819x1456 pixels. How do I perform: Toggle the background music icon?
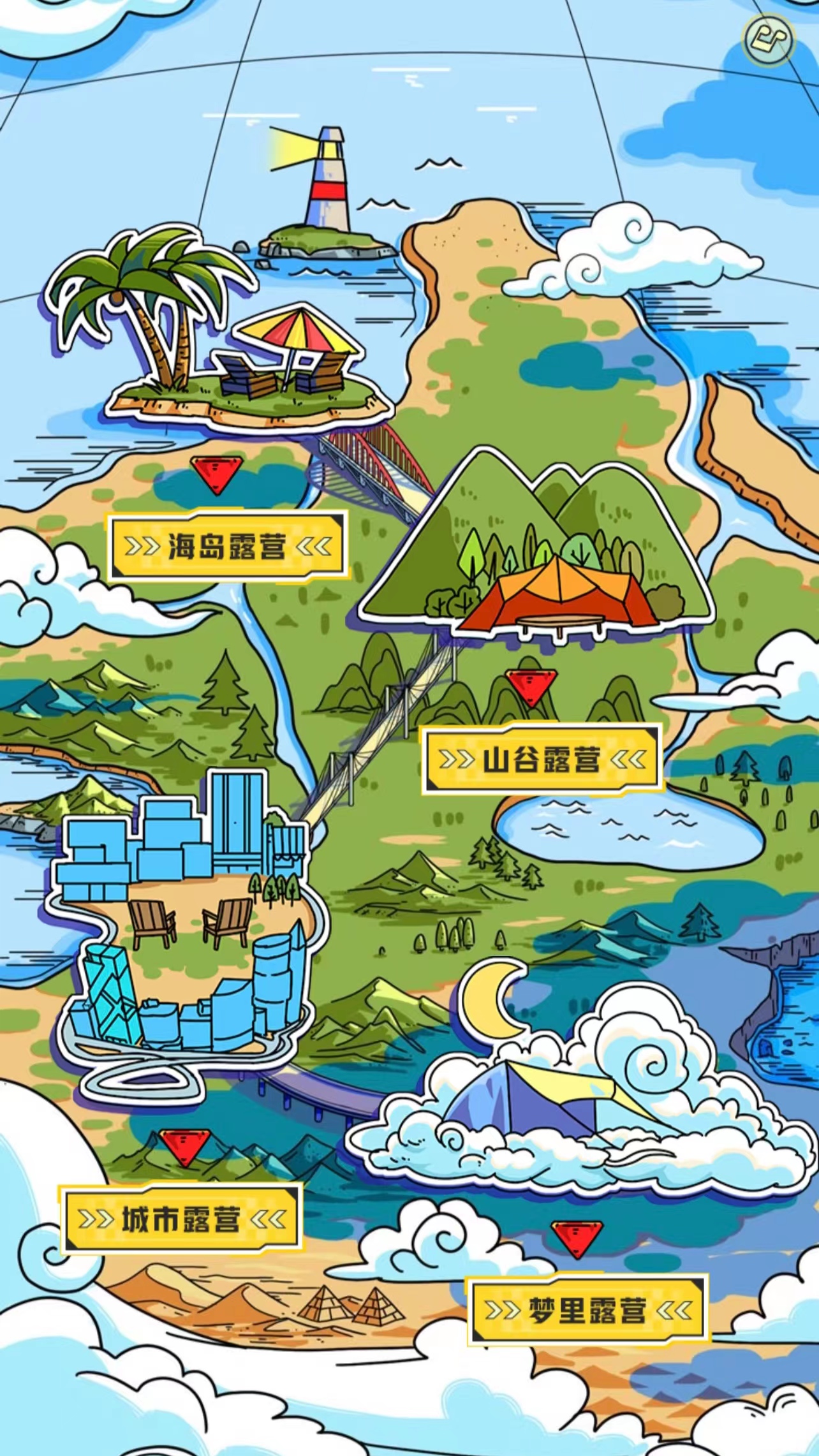(769, 39)
